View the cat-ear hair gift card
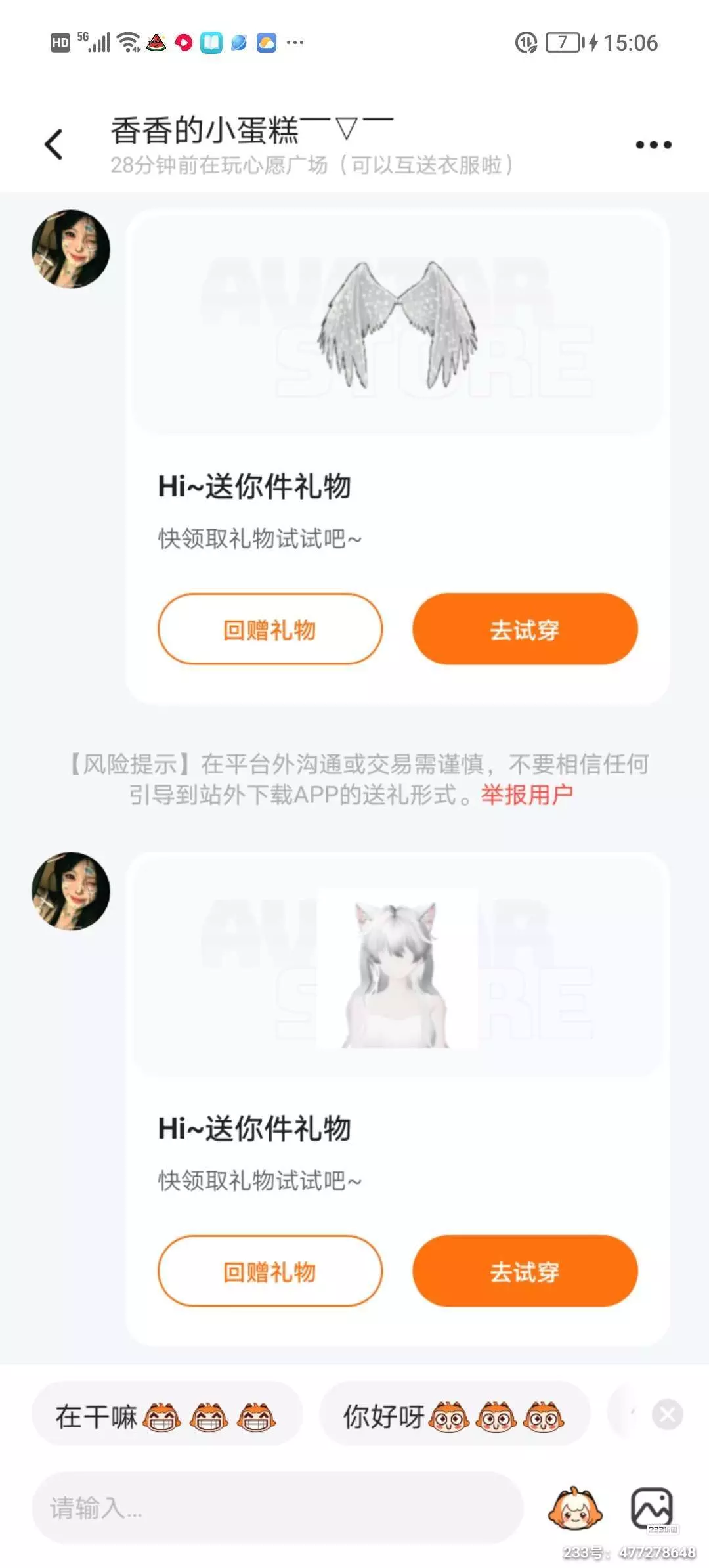 pos(398,1099)
